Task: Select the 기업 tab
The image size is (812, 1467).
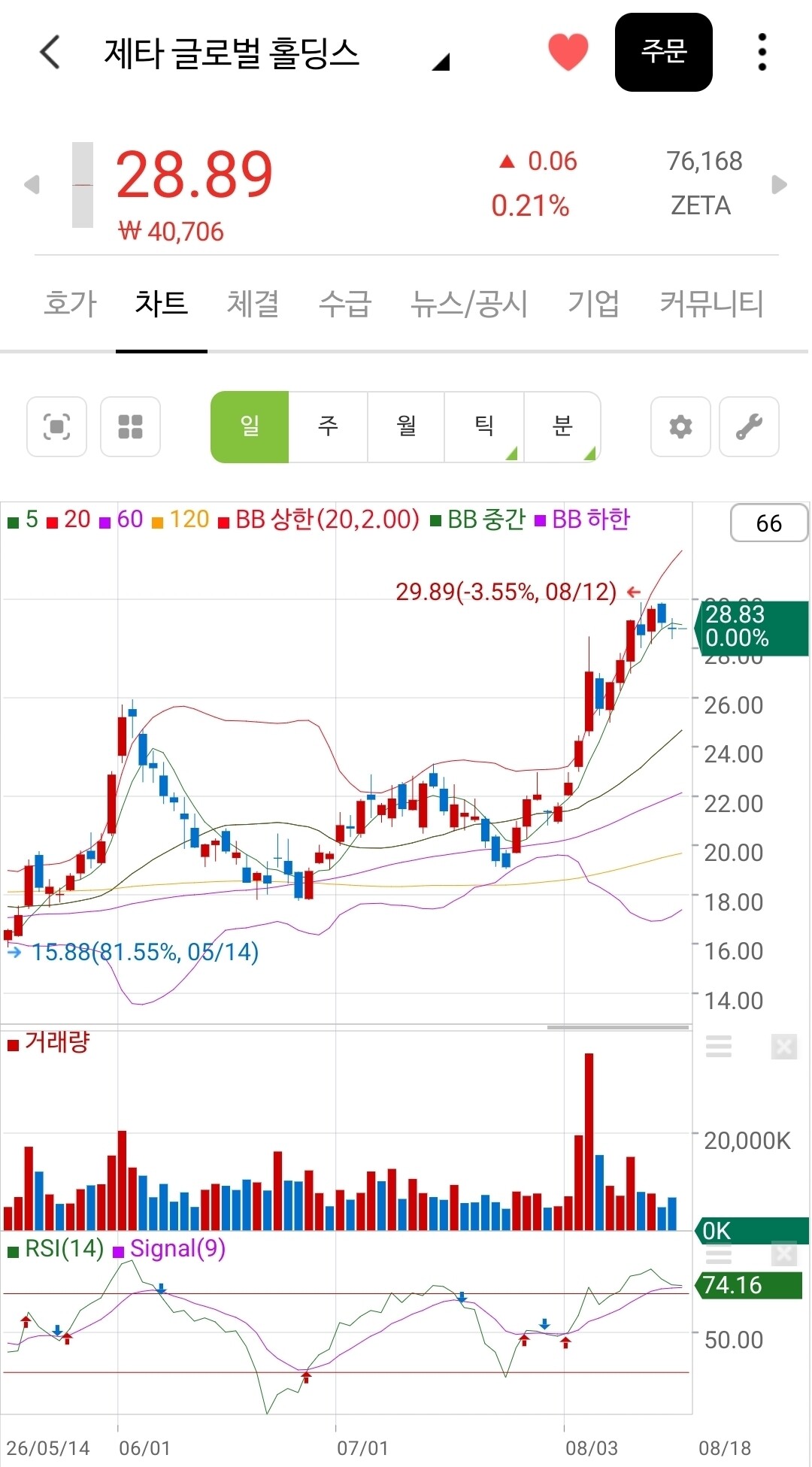Action: [593, 304]
